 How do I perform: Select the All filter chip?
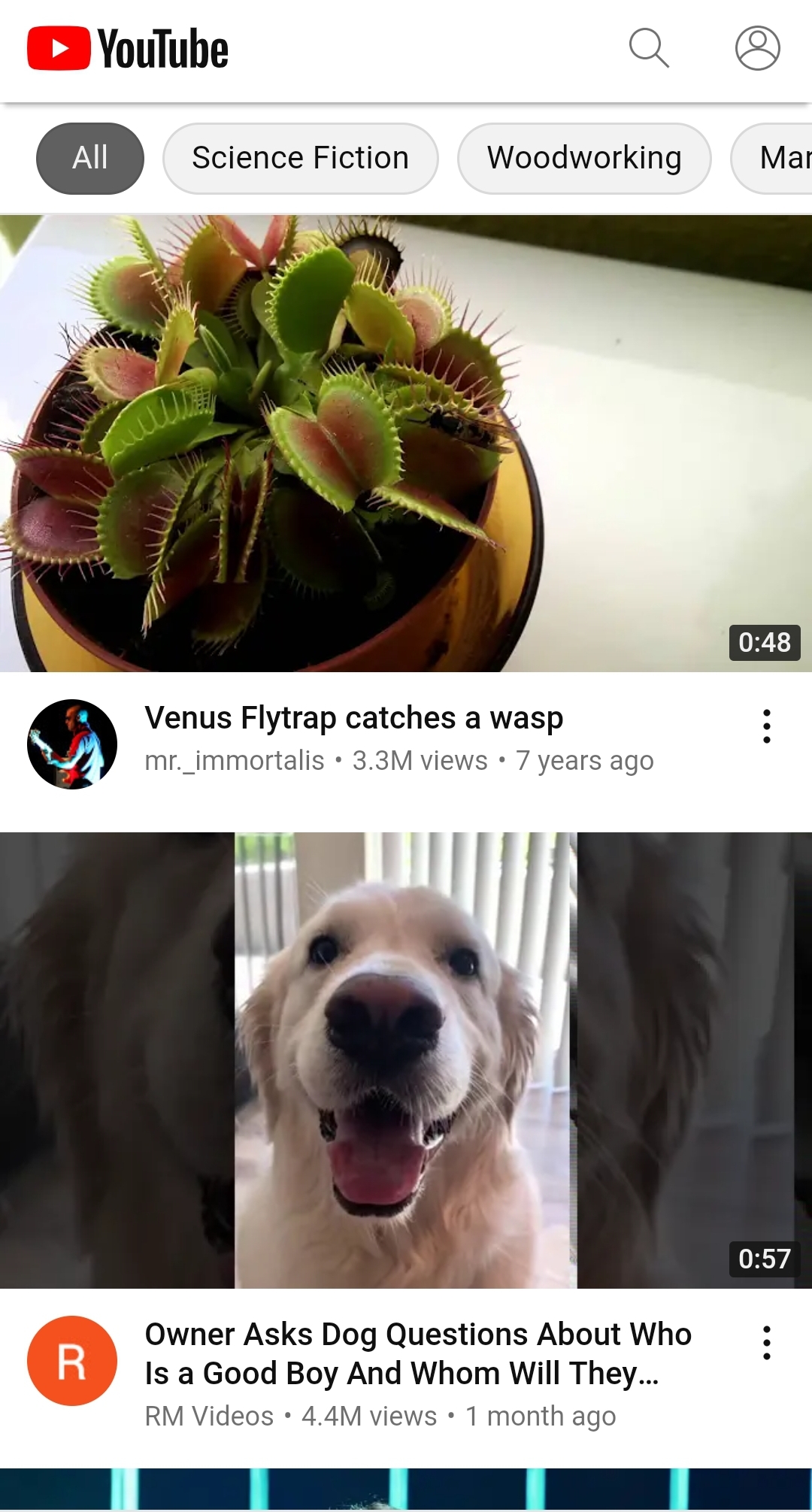[x=90, y=159]
